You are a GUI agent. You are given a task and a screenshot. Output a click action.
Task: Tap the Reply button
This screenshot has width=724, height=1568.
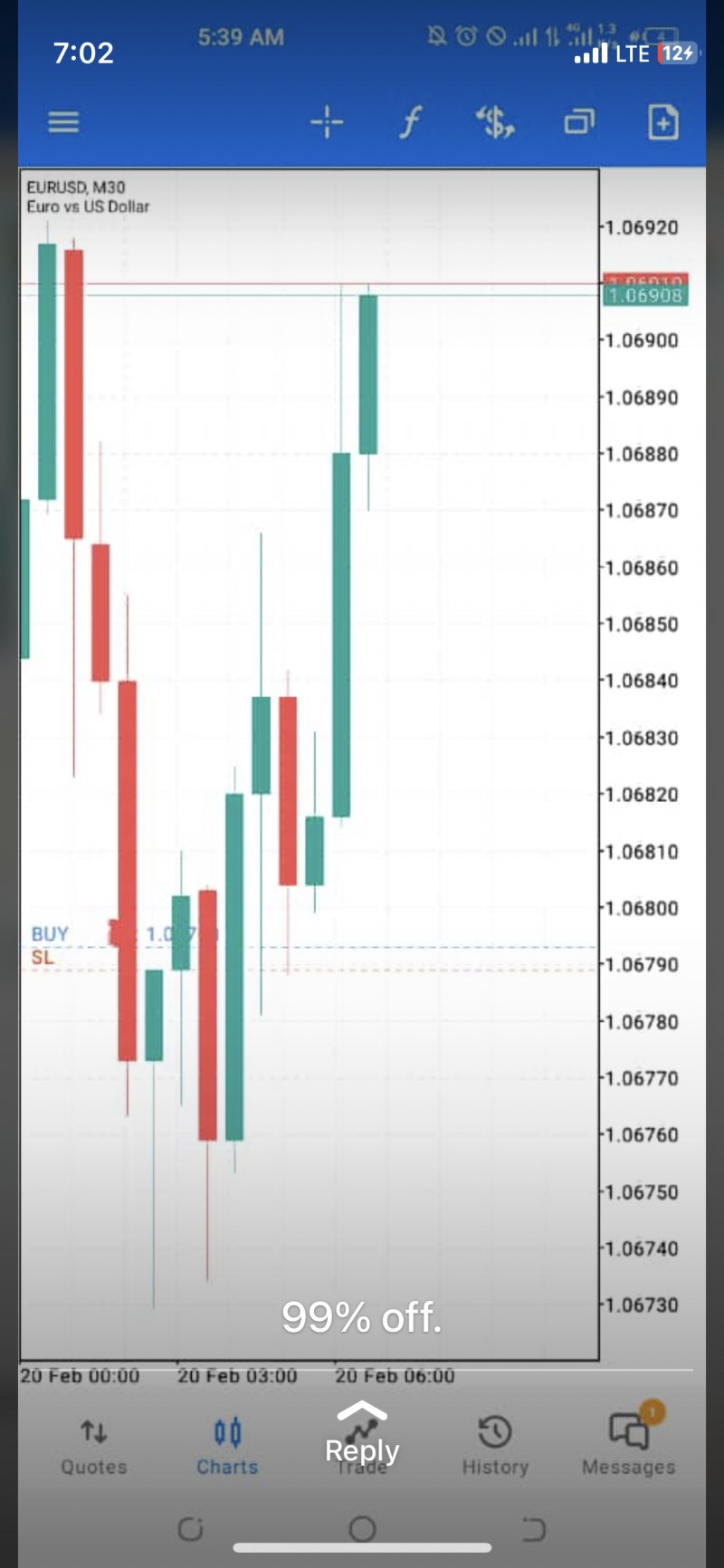(x=362, y=1448)
